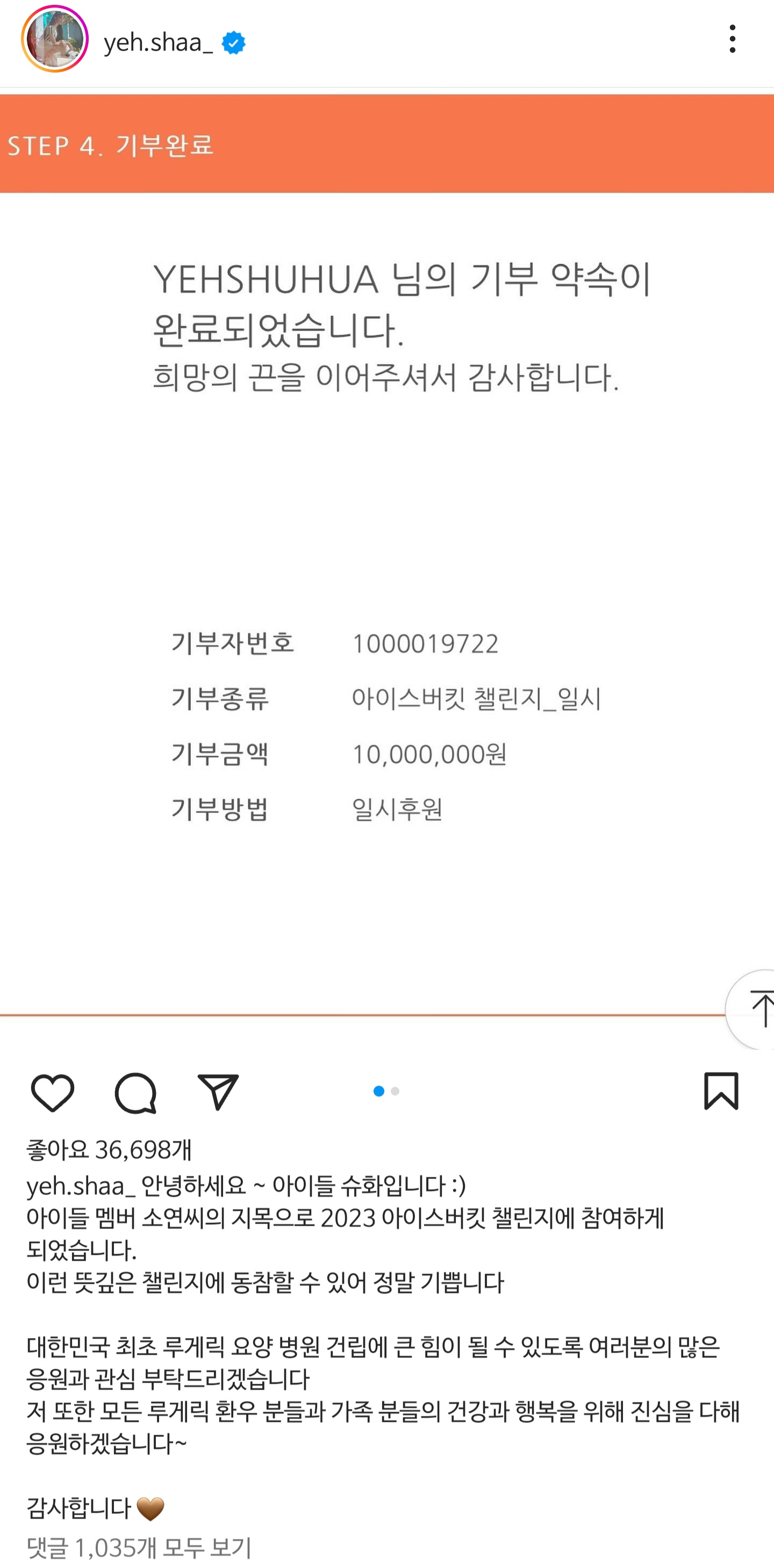The image size is (774, 1568).
Task: Open the post overflow menu
Action: click(x=732, y=40)
